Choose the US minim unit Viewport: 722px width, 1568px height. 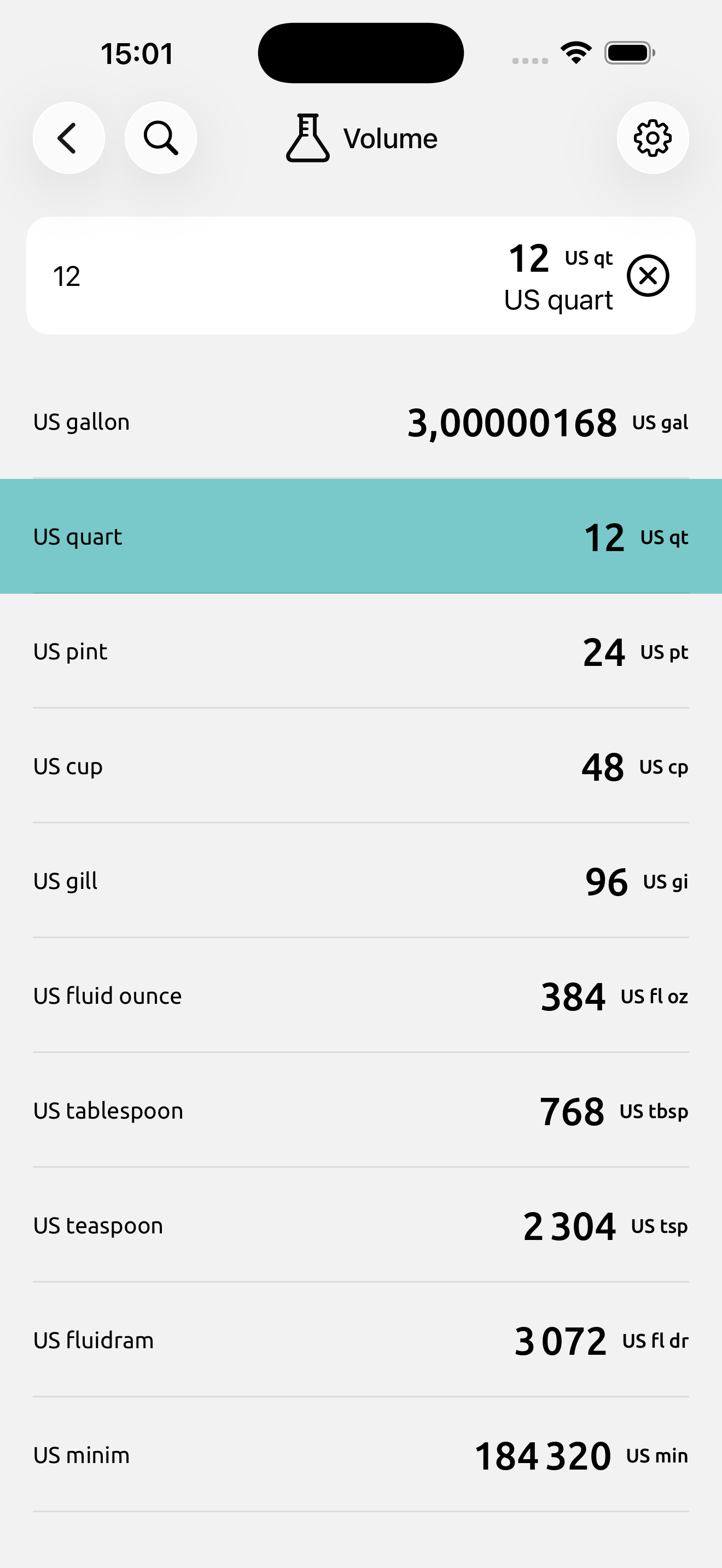point(361,1455)
